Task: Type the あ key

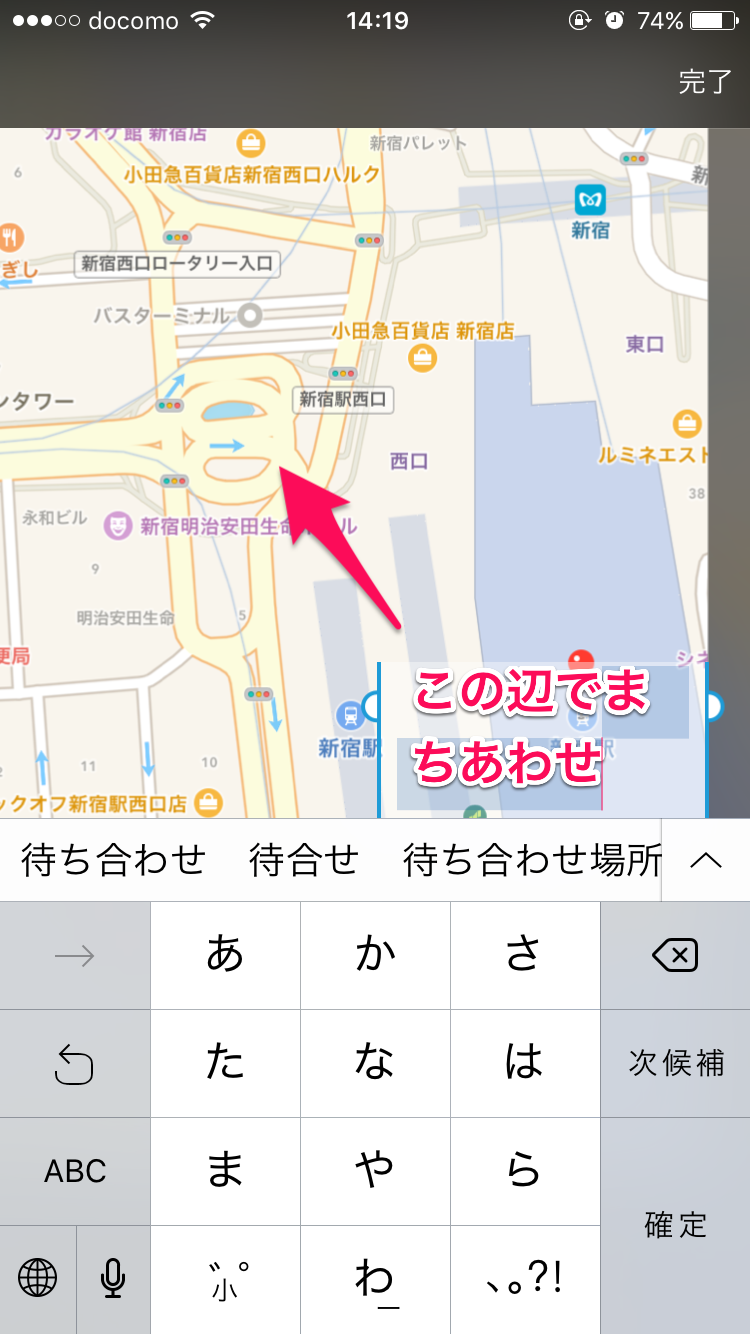Action: click(x=225, y=956)
